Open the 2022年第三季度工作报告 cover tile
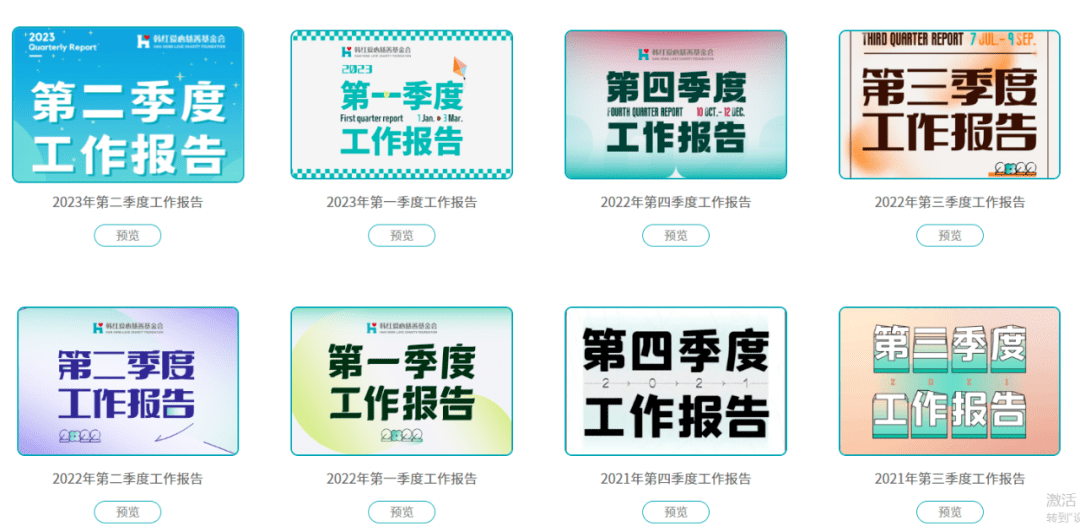Viewport: 1080px width, 532px height. (x=950, y=105)
